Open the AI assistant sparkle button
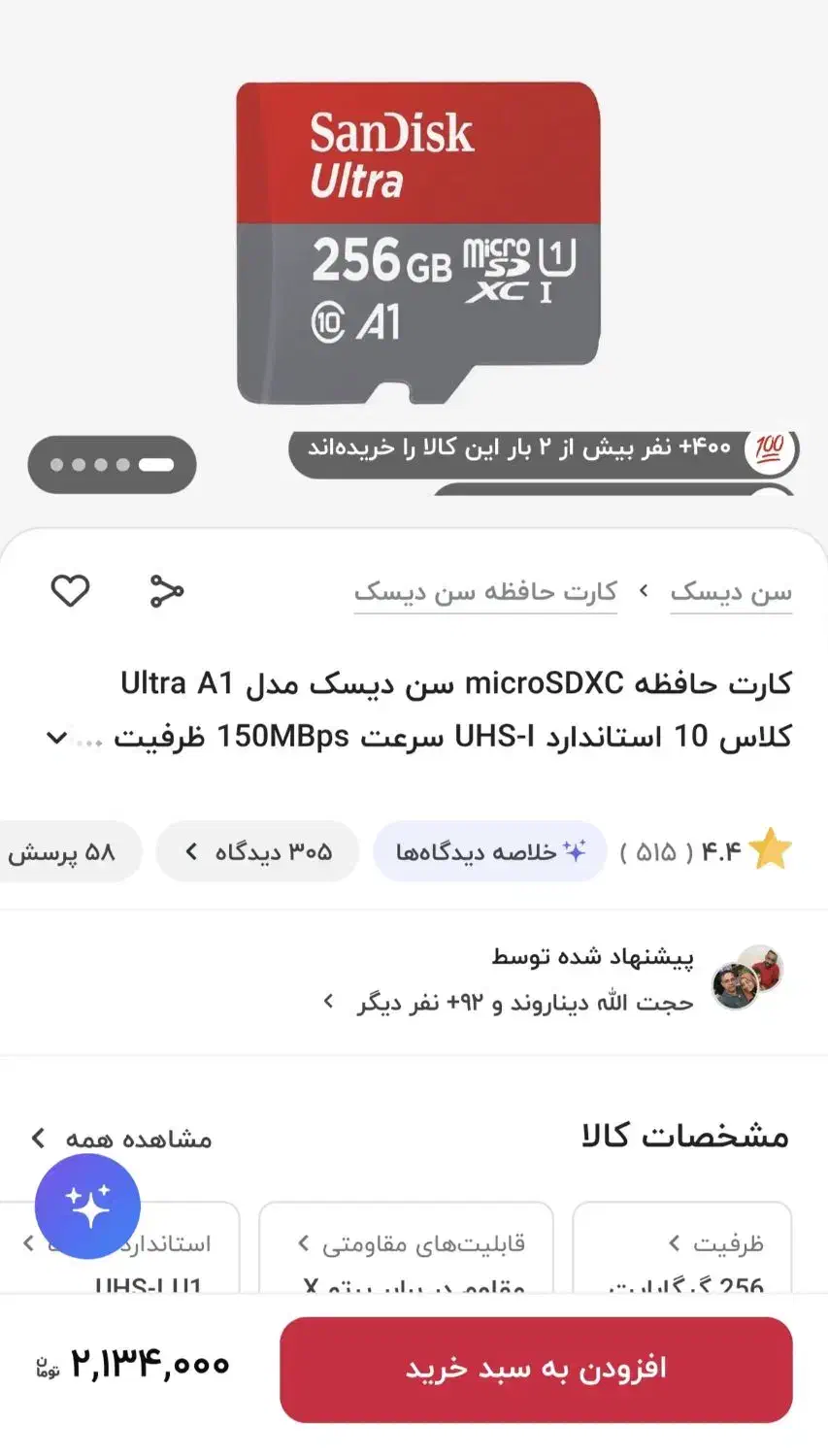 click(87, 1206)
